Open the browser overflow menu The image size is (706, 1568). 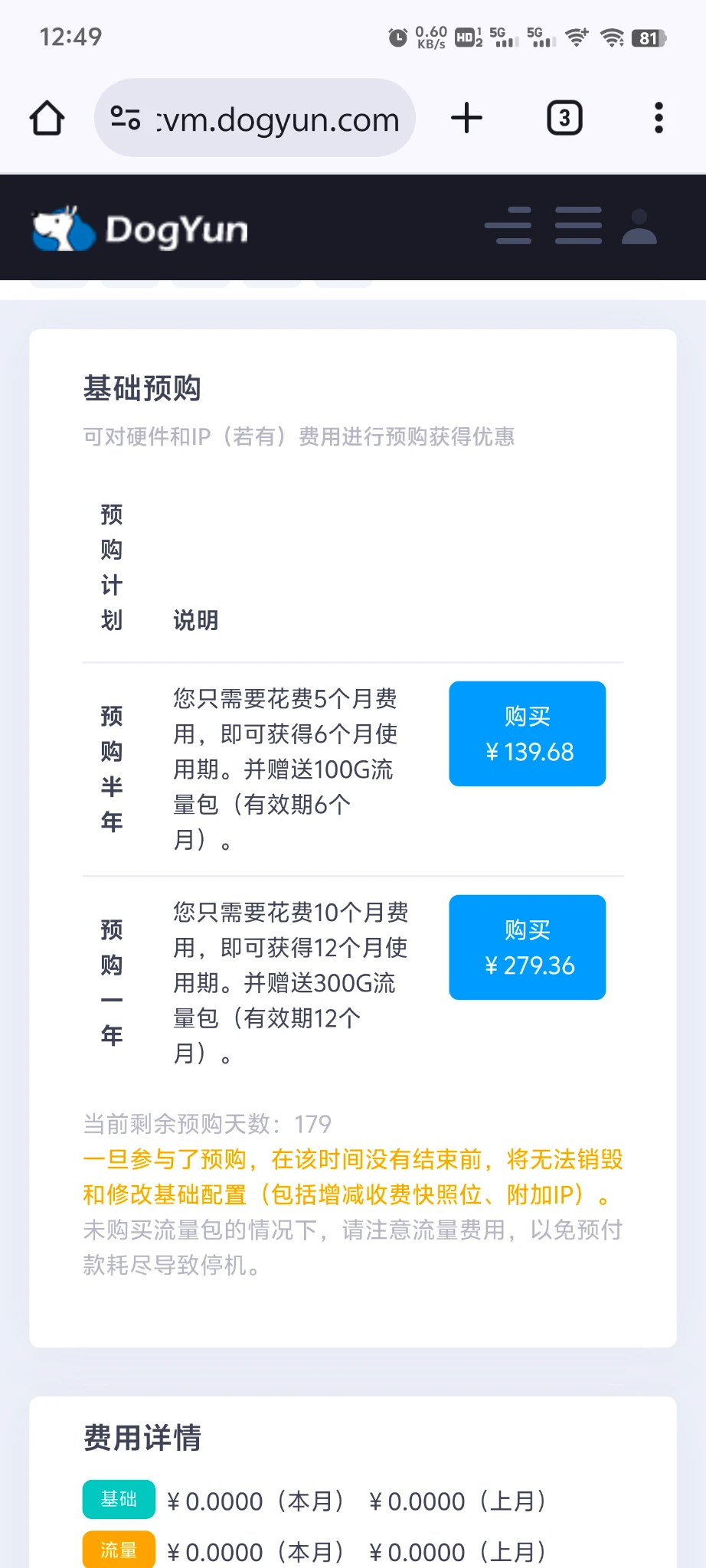pyautogui.click(x=658, y=118)
